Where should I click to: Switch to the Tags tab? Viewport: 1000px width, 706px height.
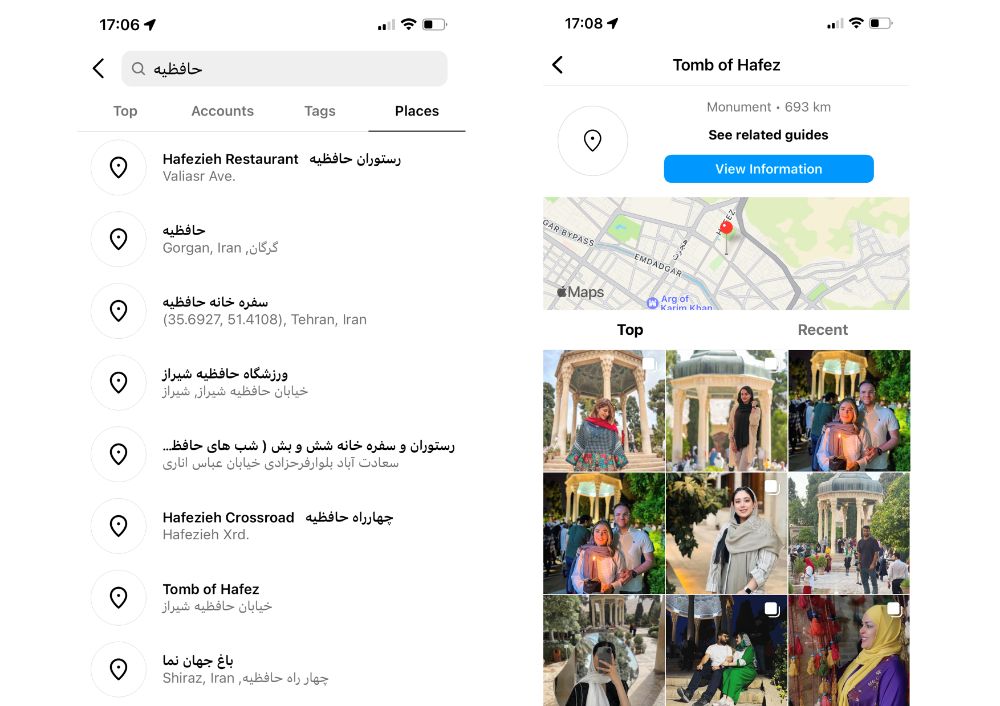[319, 111]
